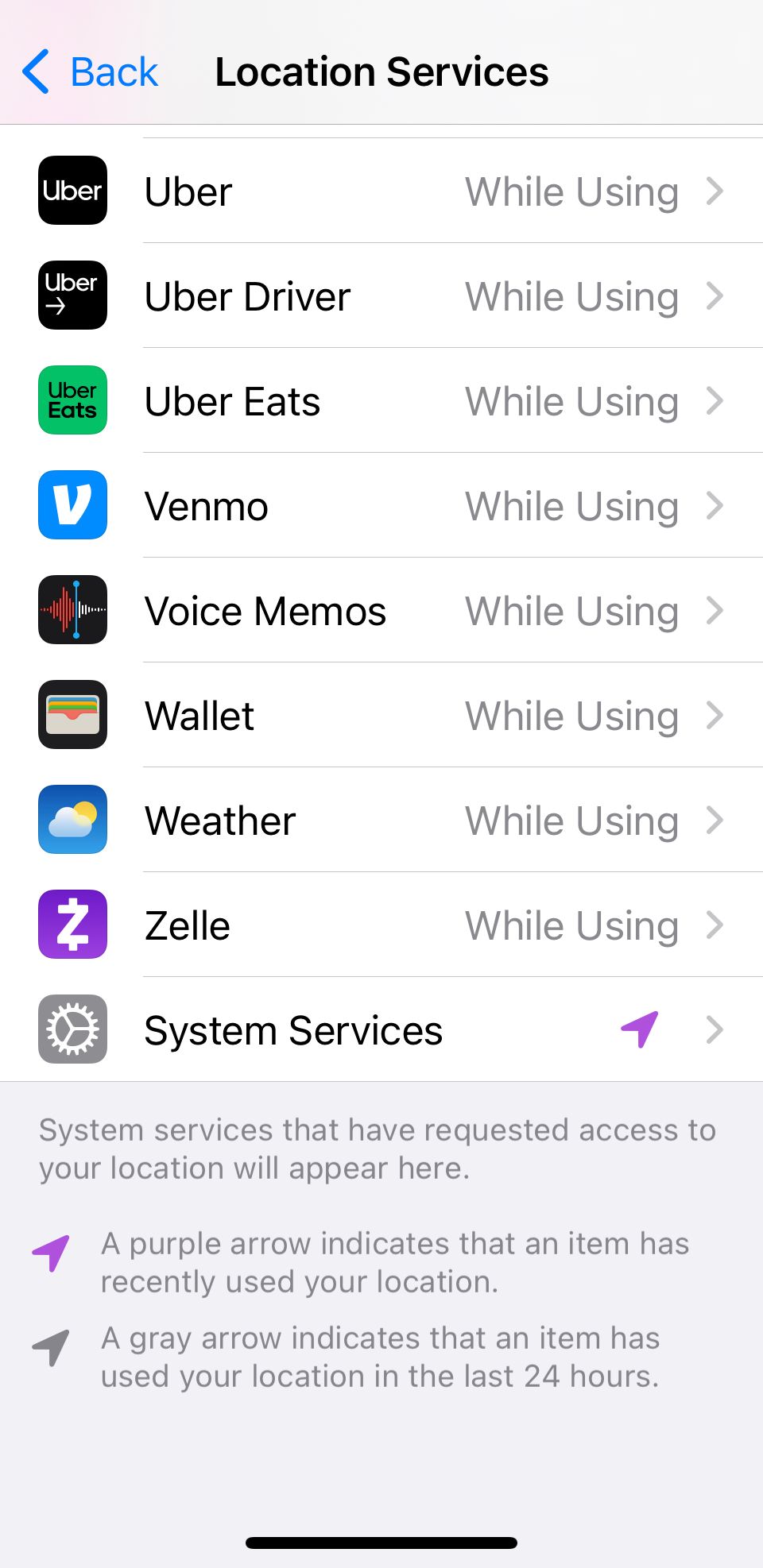Open Uber Driver location settings
The image size is (763, 1568).
[x=381, y=296]
